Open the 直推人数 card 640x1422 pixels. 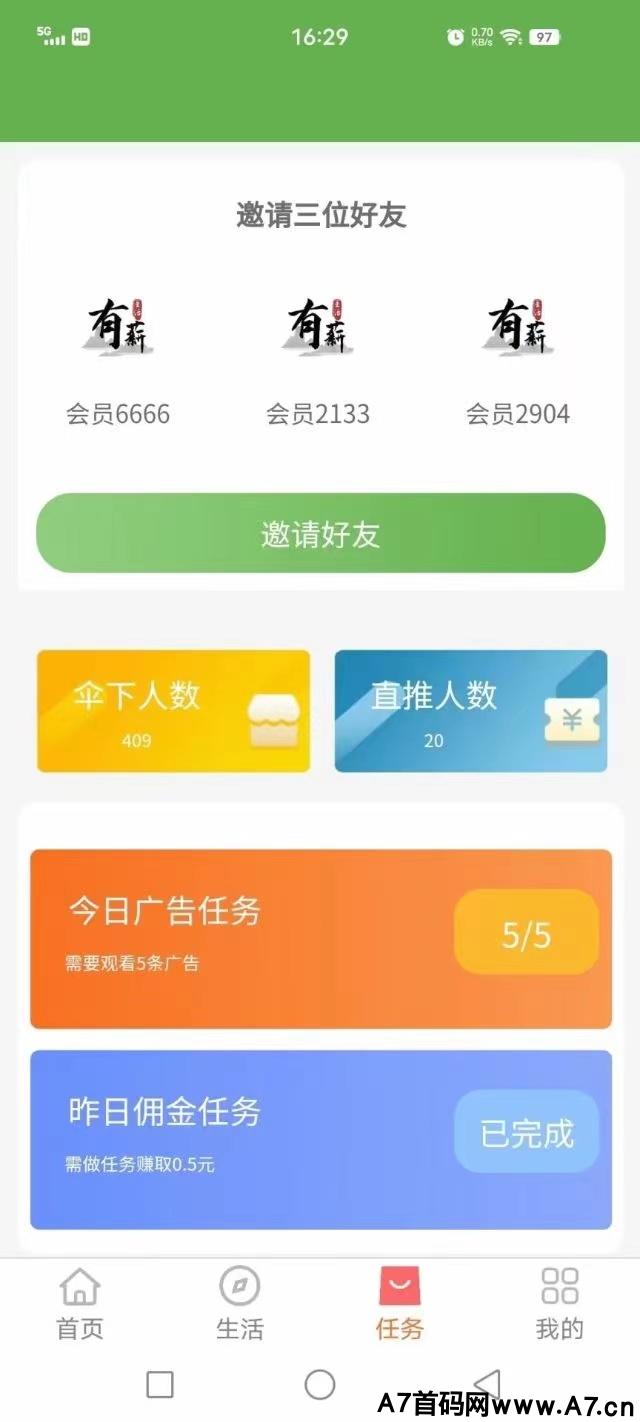click(470, 711)
